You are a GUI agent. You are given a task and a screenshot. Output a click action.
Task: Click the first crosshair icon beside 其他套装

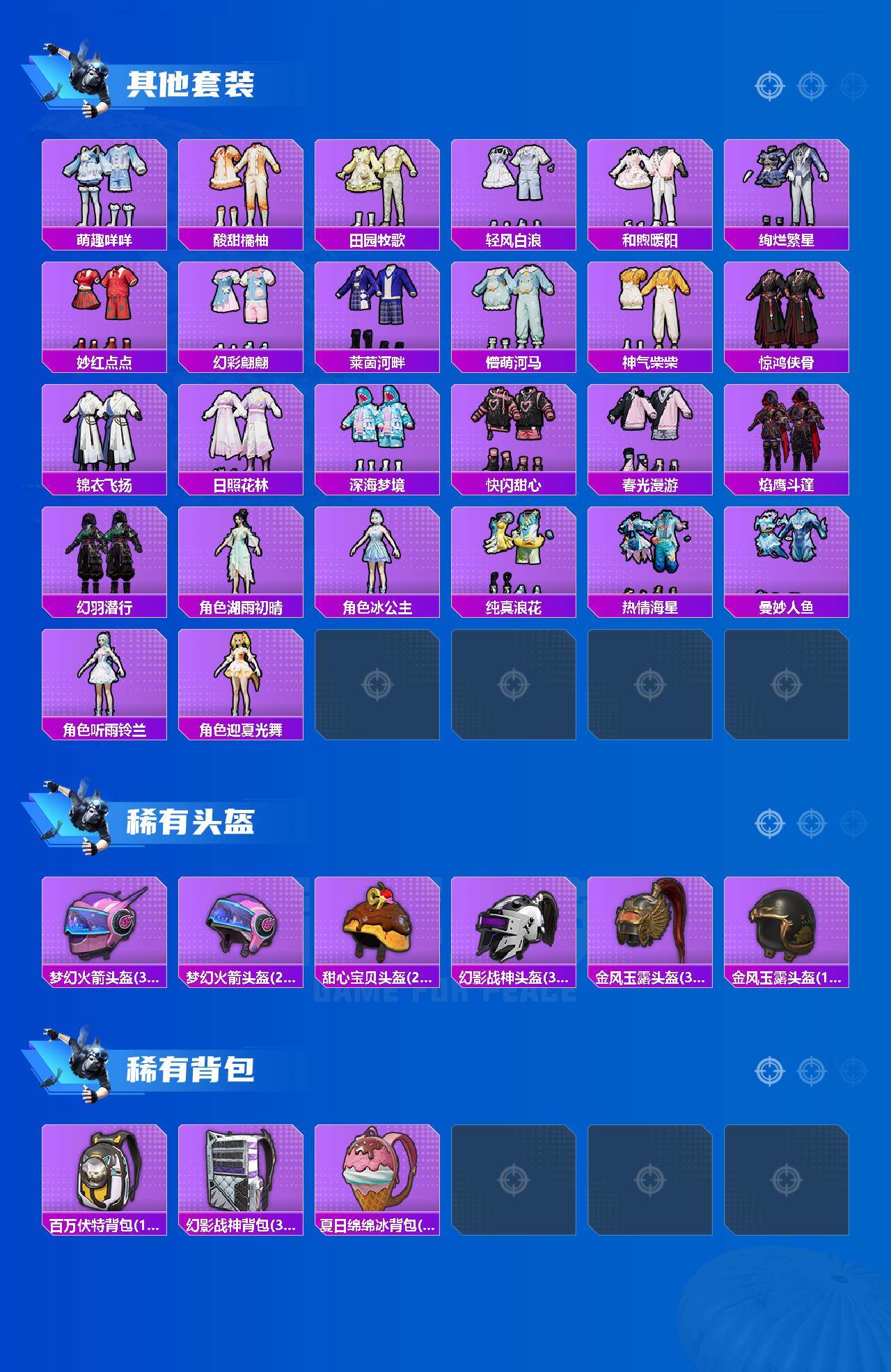(x=768, y=87)
